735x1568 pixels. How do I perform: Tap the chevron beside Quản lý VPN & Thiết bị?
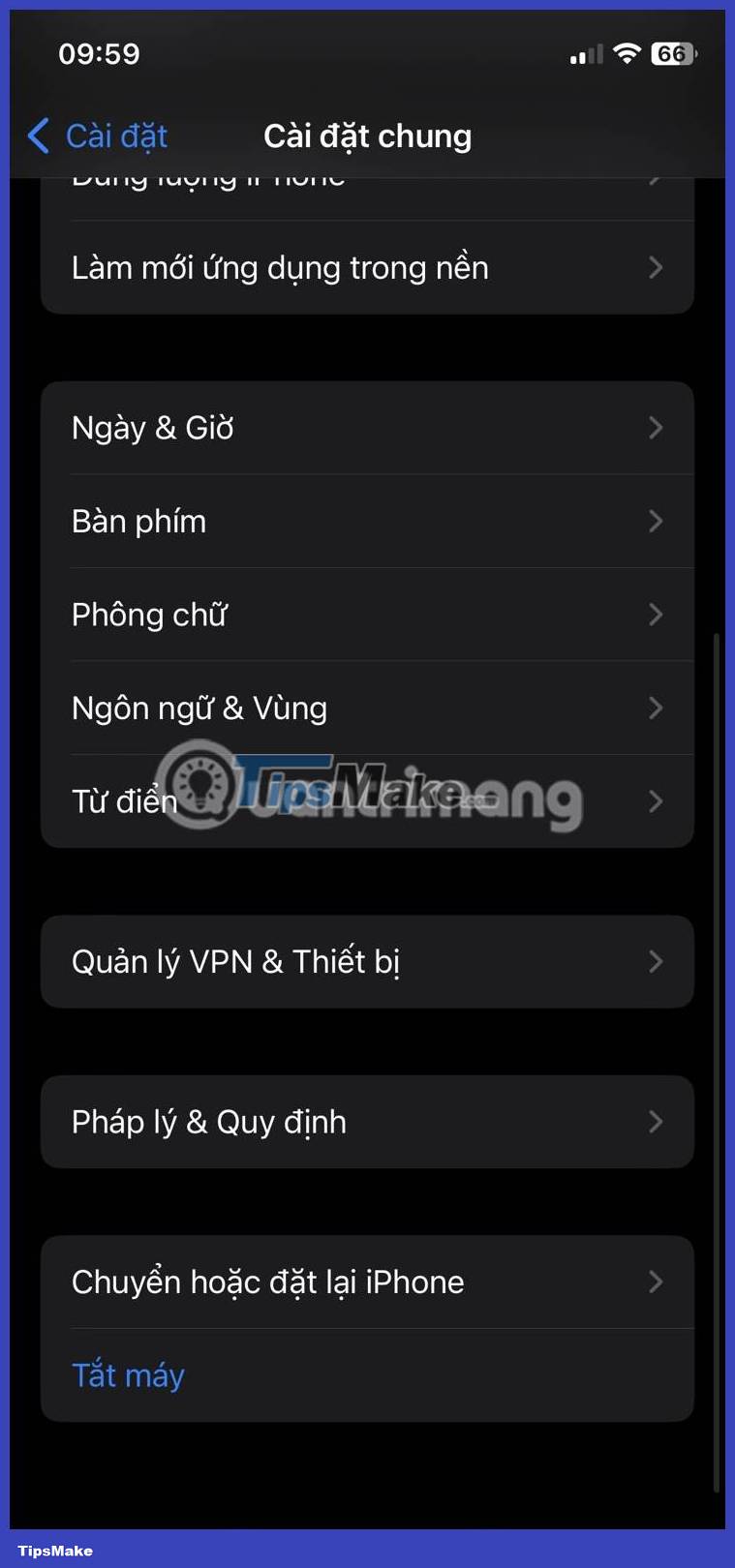(656, 961)
